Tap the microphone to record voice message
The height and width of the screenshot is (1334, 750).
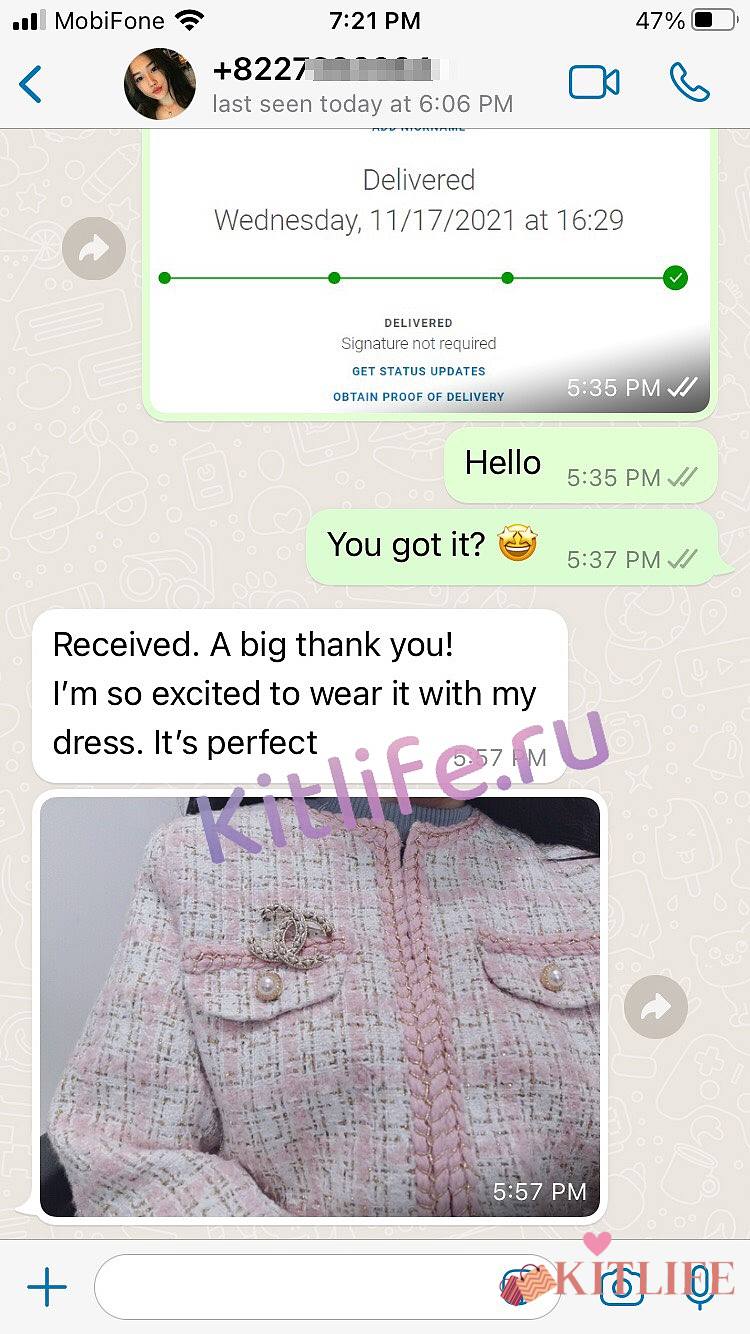pos(701,1287)
